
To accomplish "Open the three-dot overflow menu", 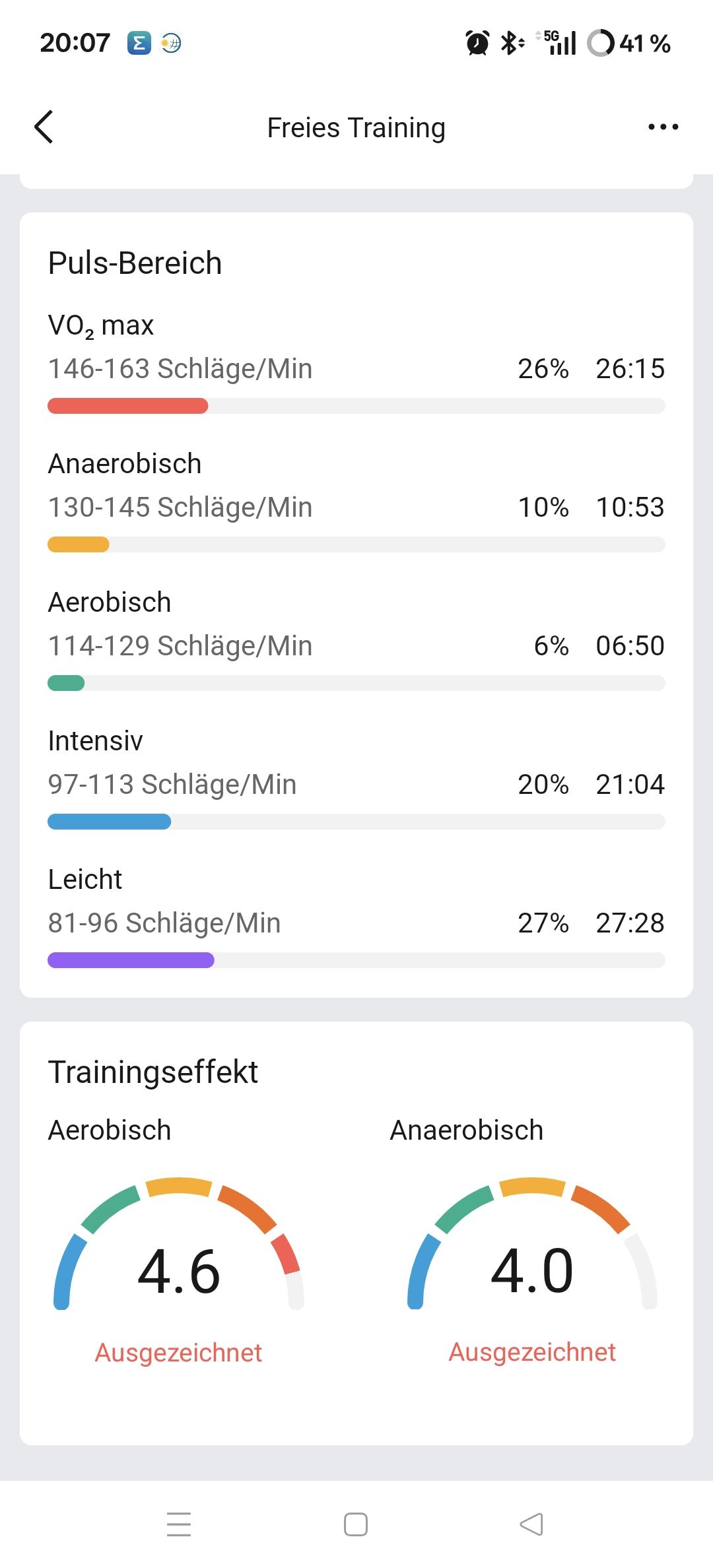I will click(663, 127).
